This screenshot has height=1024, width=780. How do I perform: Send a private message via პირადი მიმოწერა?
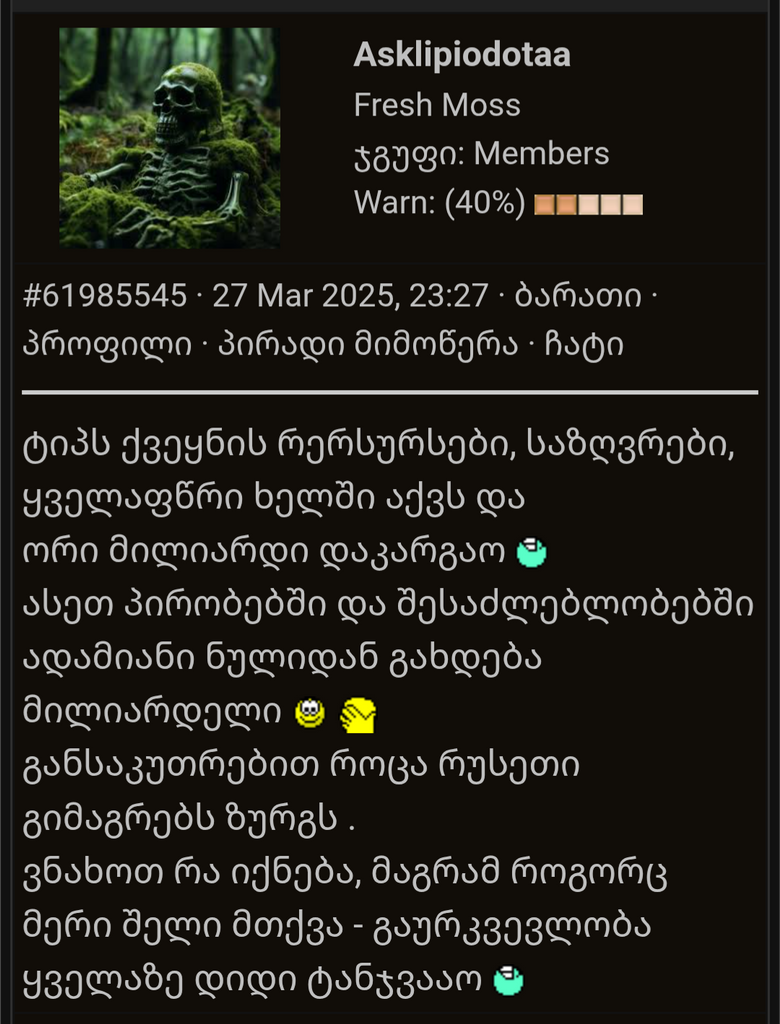pyautogui.click(x=368, y=345)
